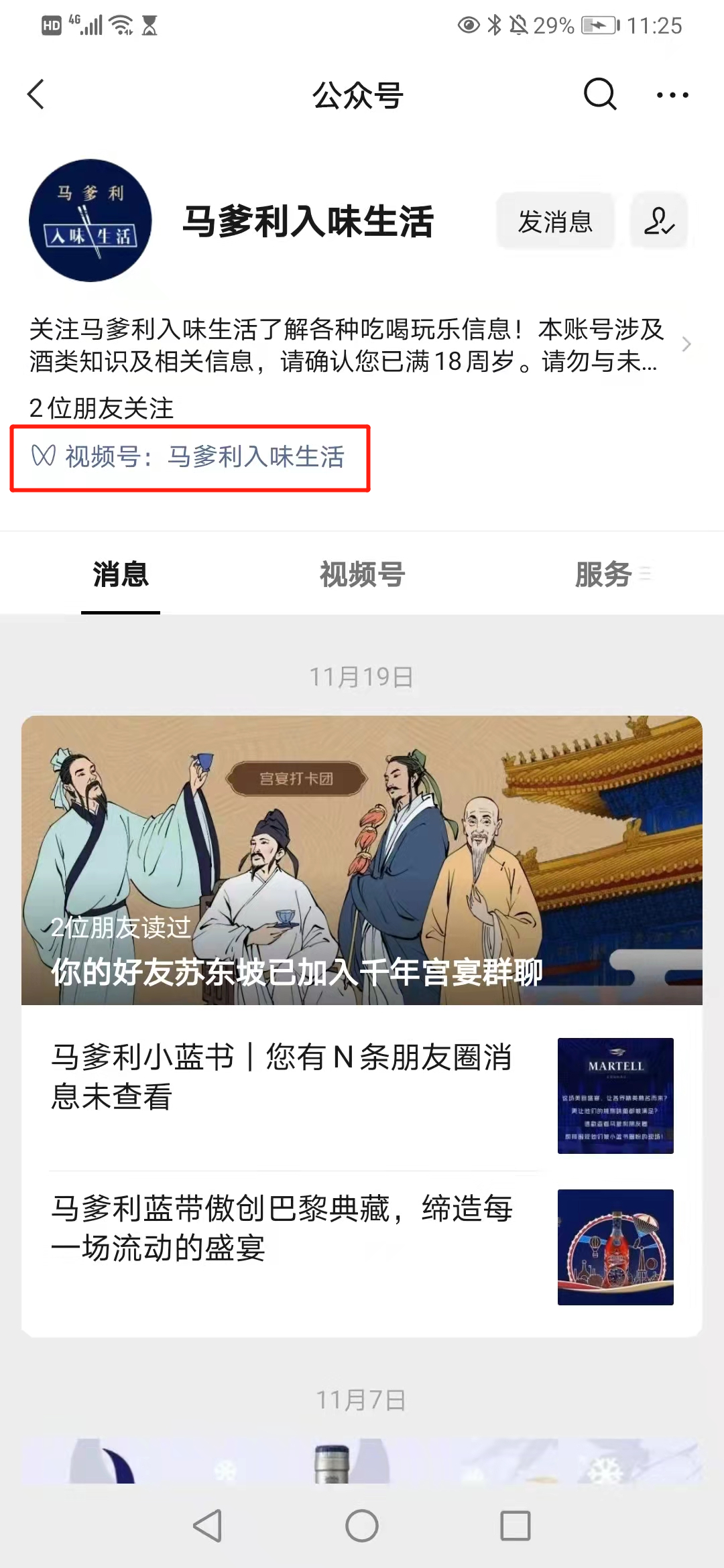Open the 视频号: 马爹利入味生活 link
The image size is (724, 1568).
click(188, 457)
